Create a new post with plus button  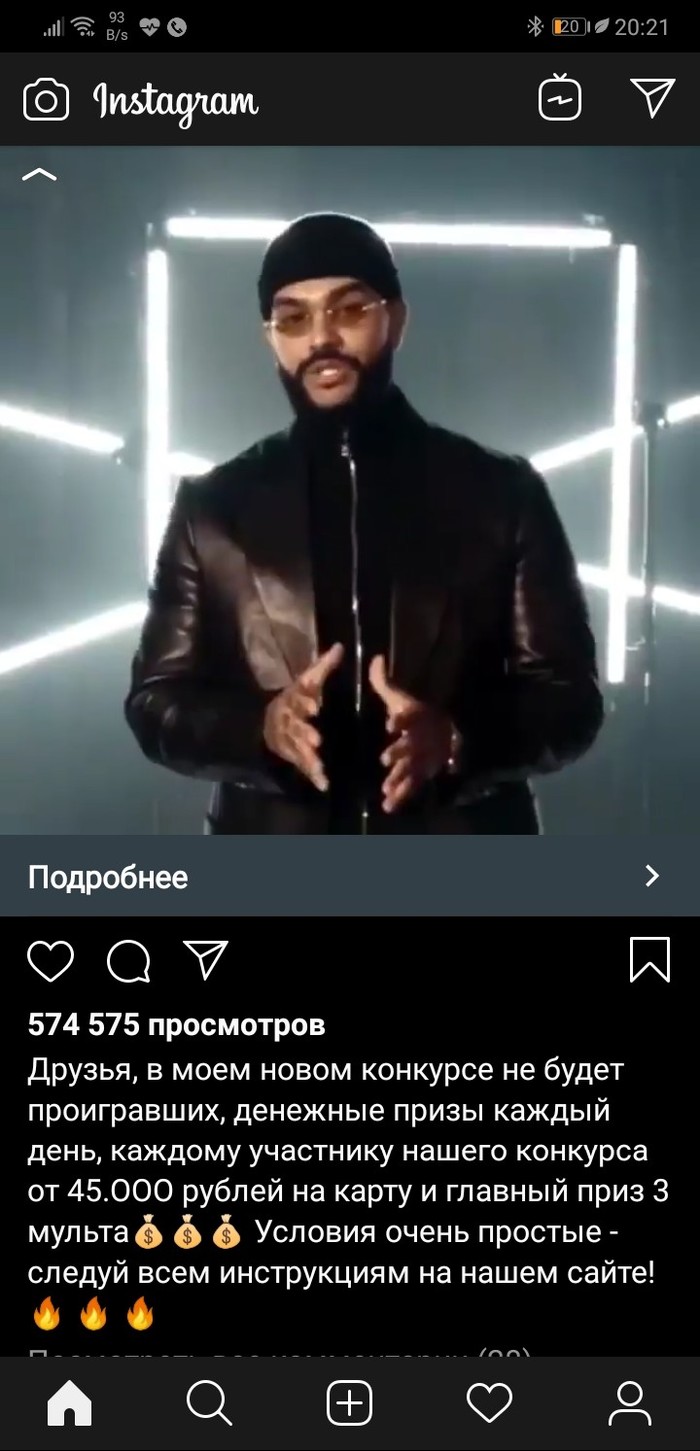tap(349, 1403)
